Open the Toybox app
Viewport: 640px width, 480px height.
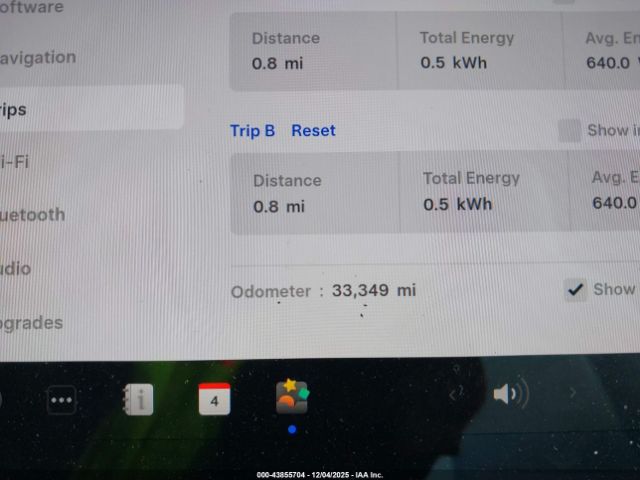click(x=292, y=397)
